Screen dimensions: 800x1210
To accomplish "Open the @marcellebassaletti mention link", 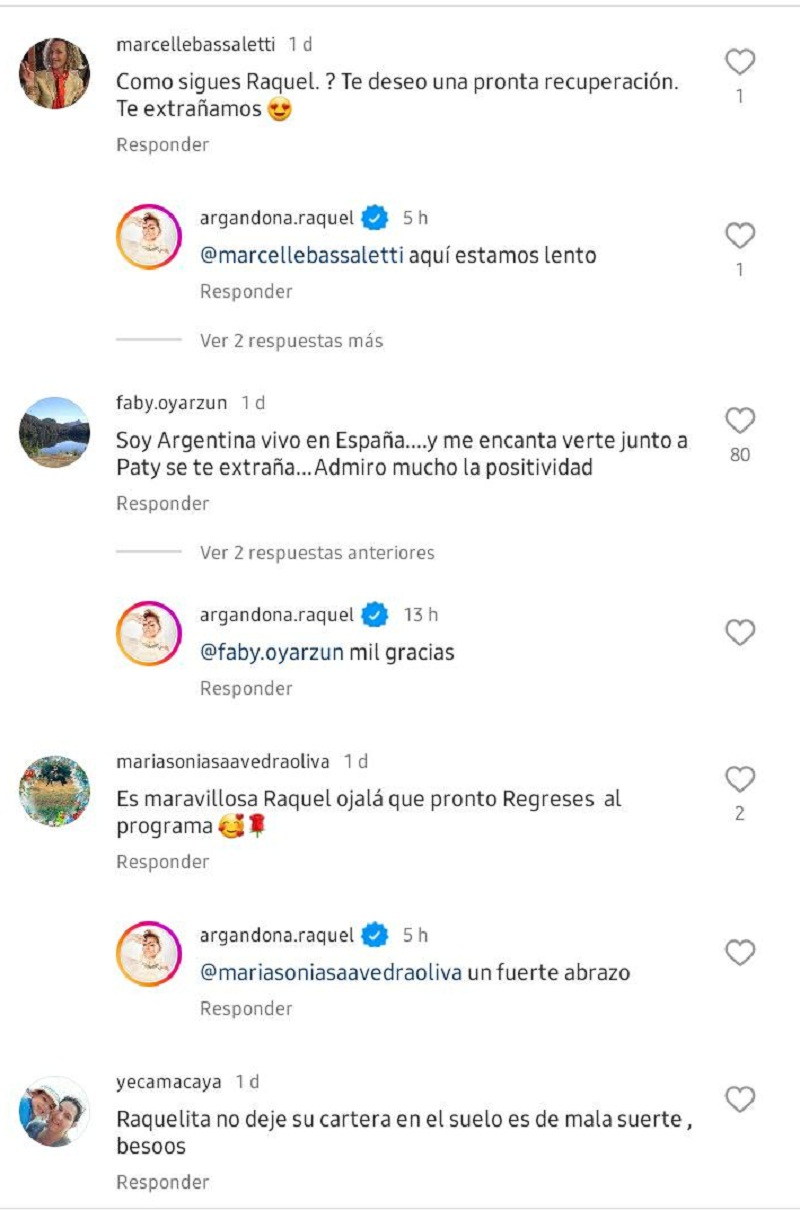I will [x=302, y=256].
